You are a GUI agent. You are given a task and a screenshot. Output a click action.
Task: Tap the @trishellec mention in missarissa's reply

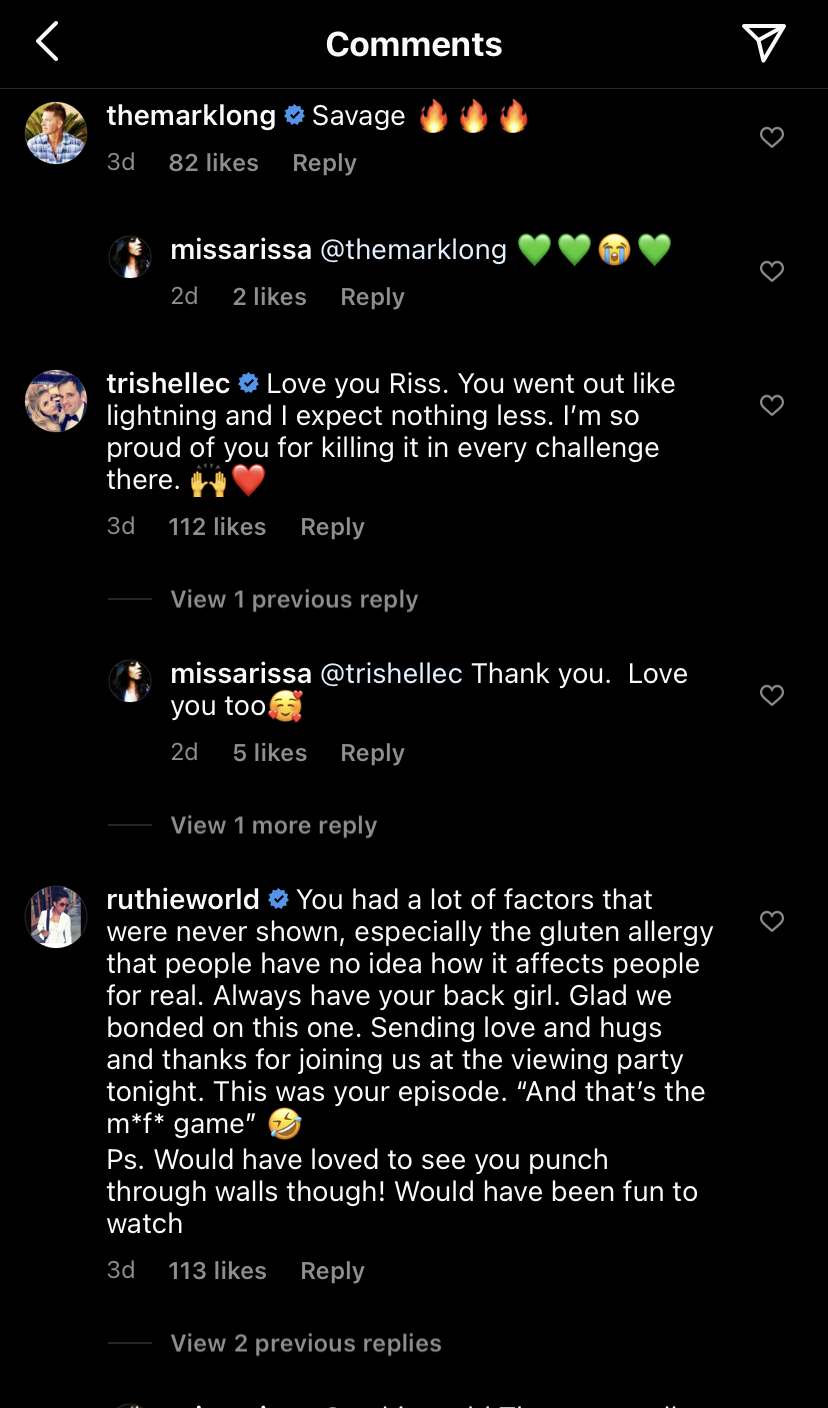click(x=391, y=673)
